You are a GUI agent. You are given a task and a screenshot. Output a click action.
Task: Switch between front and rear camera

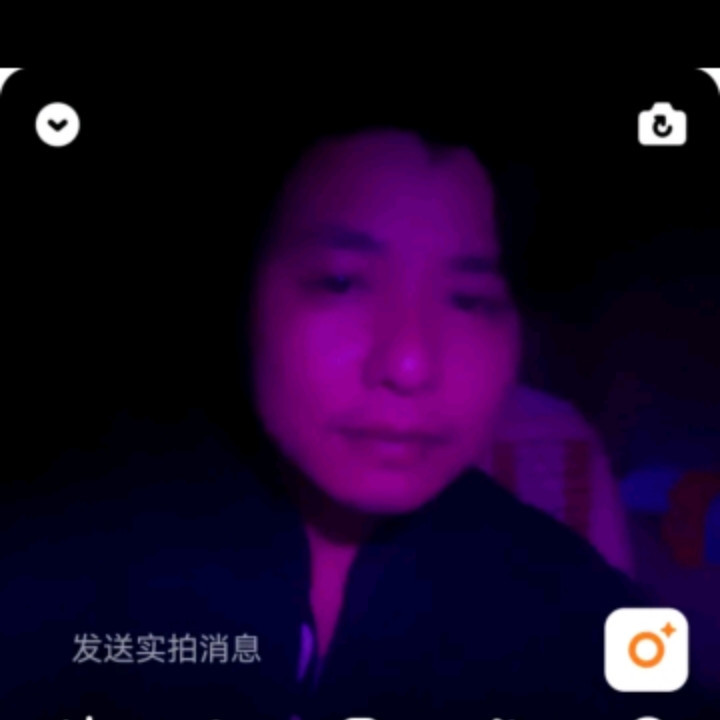tap(662, 126)
